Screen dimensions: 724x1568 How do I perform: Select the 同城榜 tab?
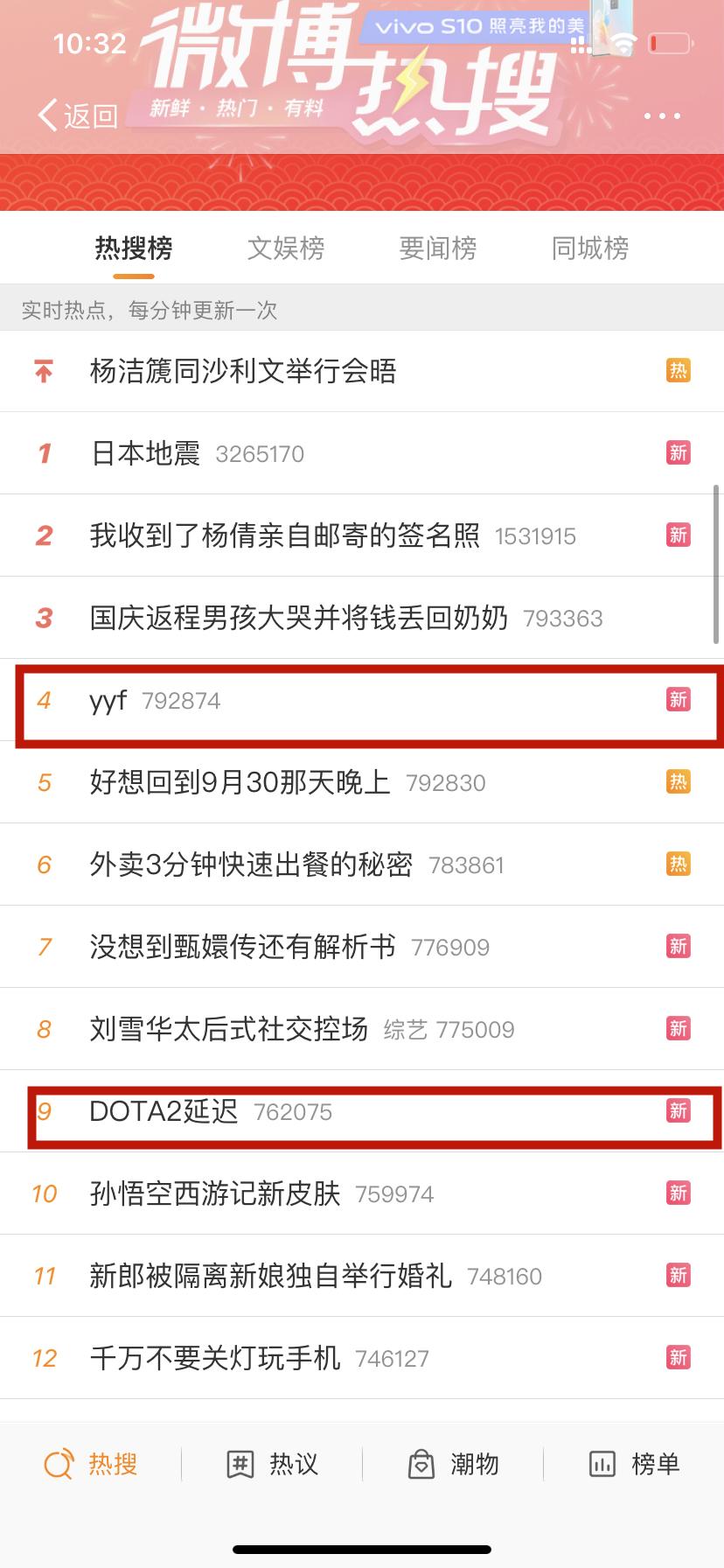(589, 248)
